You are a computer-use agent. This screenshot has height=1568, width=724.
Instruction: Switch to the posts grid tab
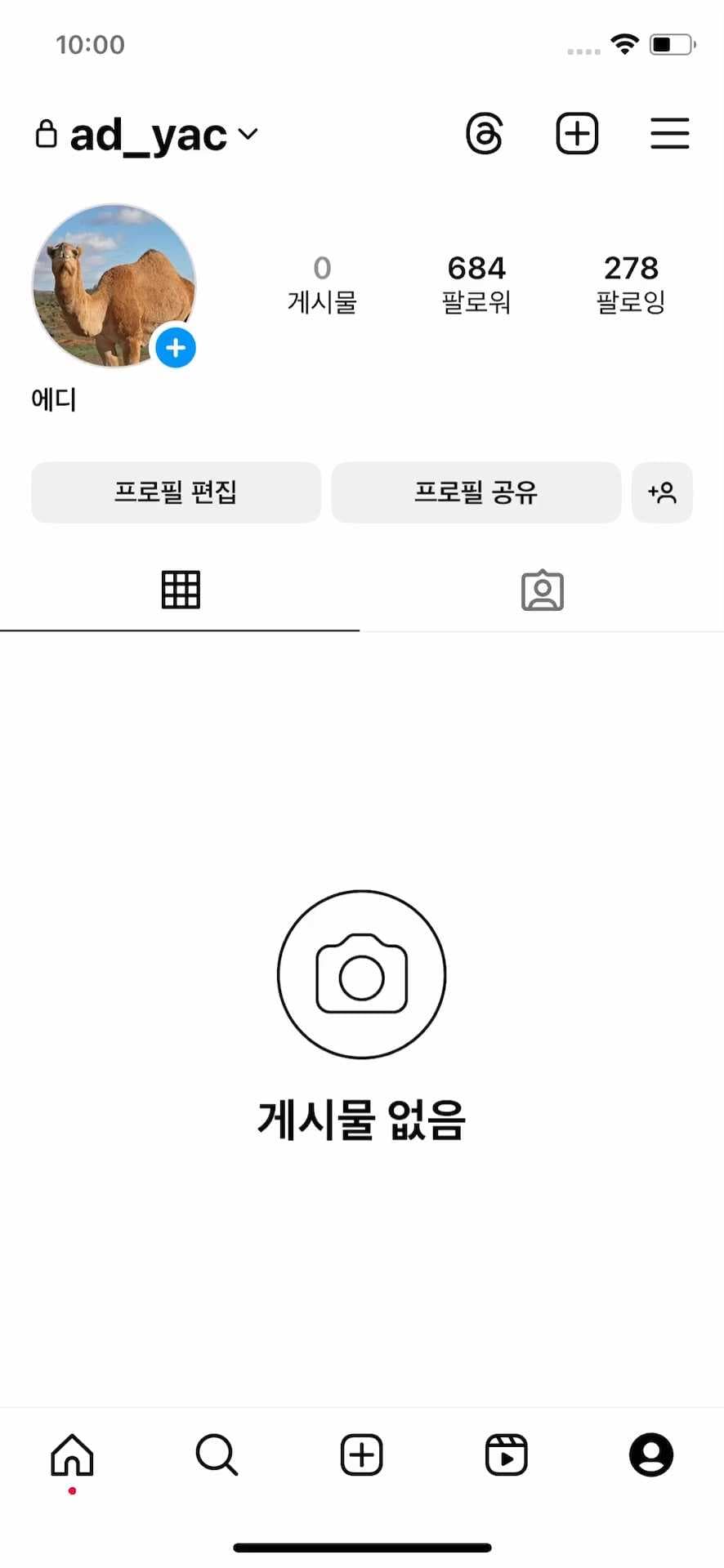[181, 590]
